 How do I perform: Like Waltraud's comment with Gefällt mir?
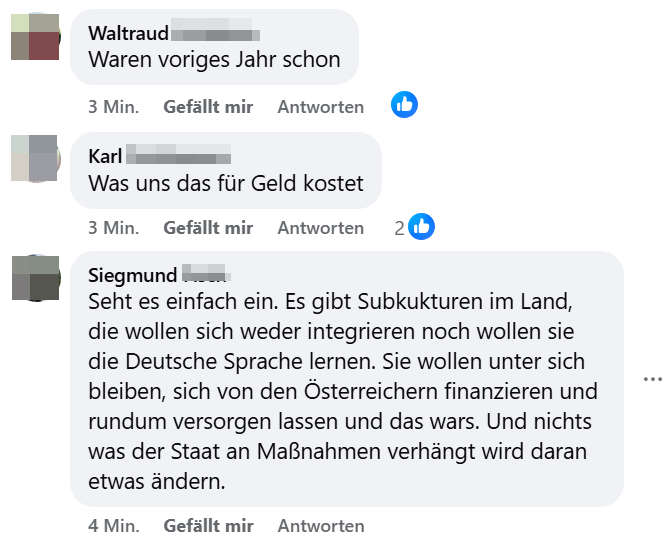click(208, 106)
